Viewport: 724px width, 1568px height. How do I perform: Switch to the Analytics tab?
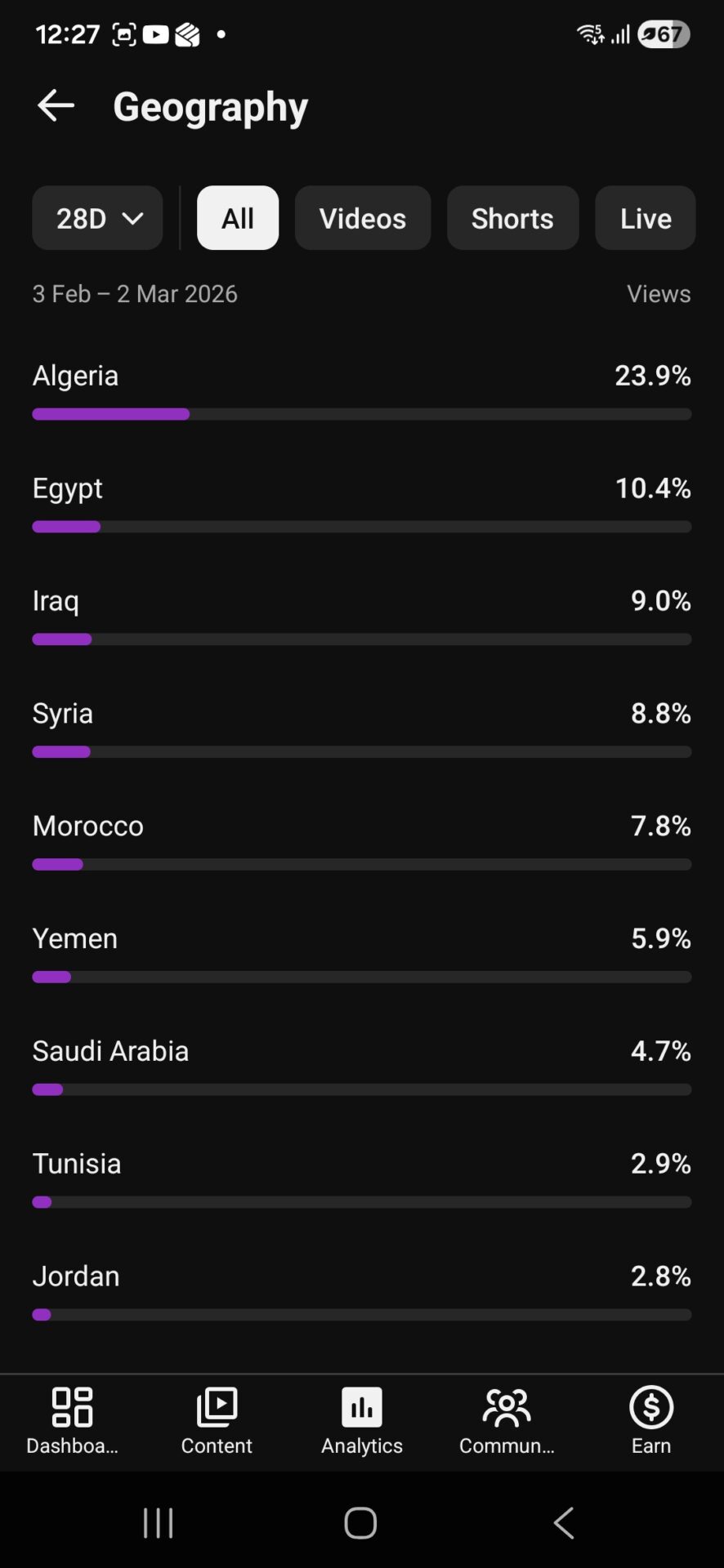[x=362, y=1421]
